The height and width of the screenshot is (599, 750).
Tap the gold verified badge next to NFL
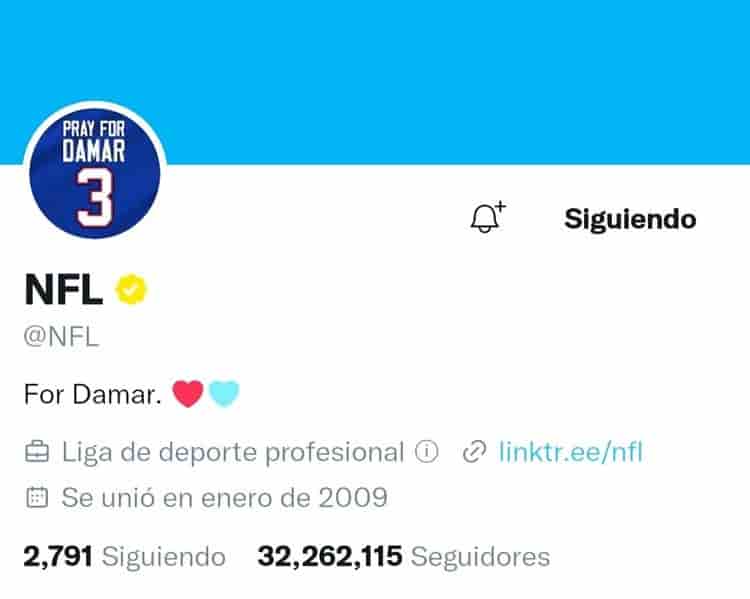132,290
